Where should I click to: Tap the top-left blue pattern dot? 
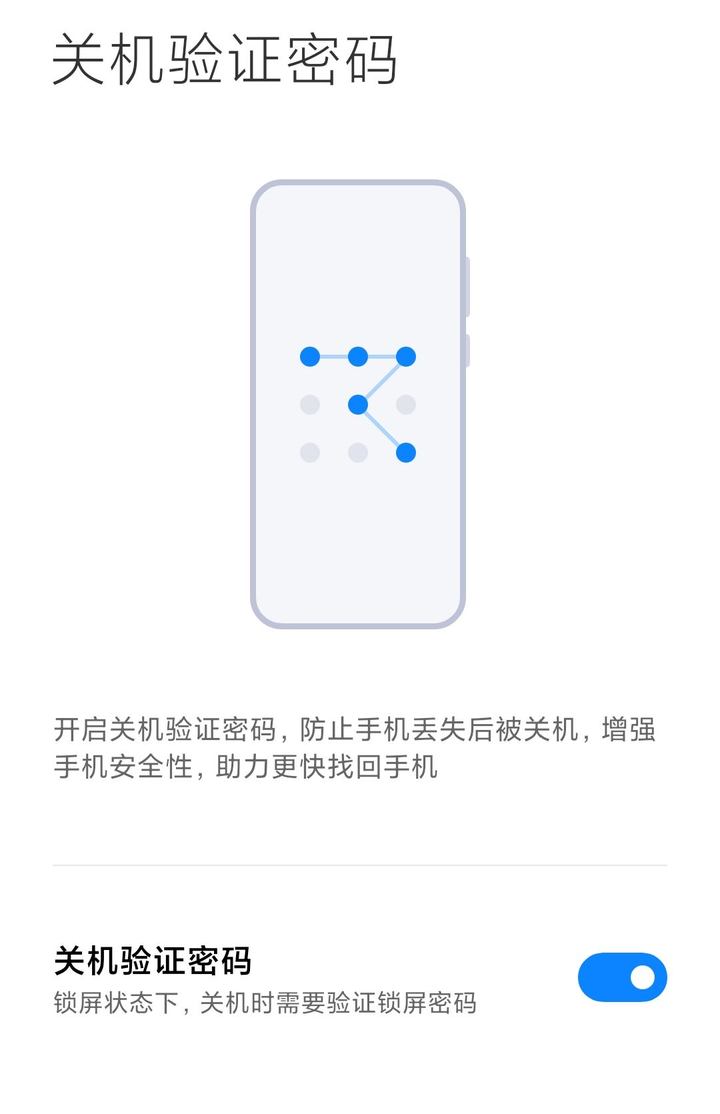click(308, 353)
